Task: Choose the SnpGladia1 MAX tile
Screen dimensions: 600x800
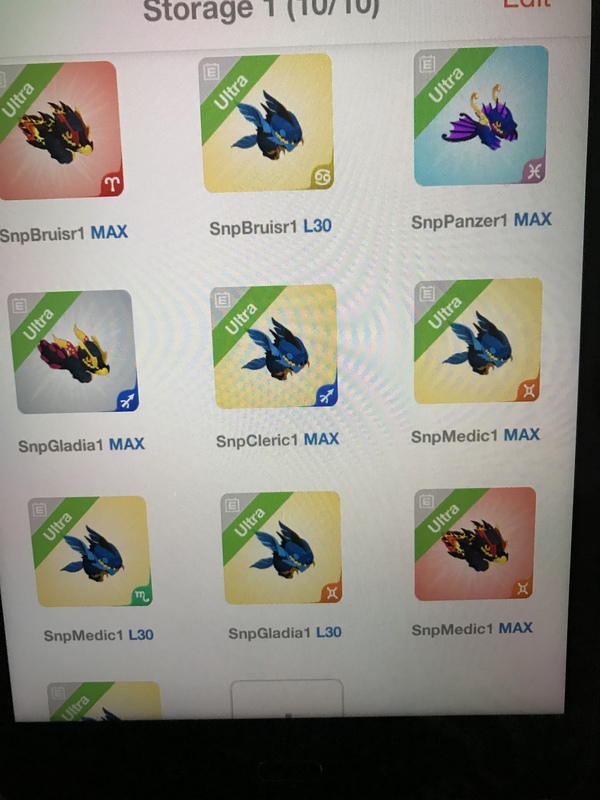Action: click(x=75, y=352)
